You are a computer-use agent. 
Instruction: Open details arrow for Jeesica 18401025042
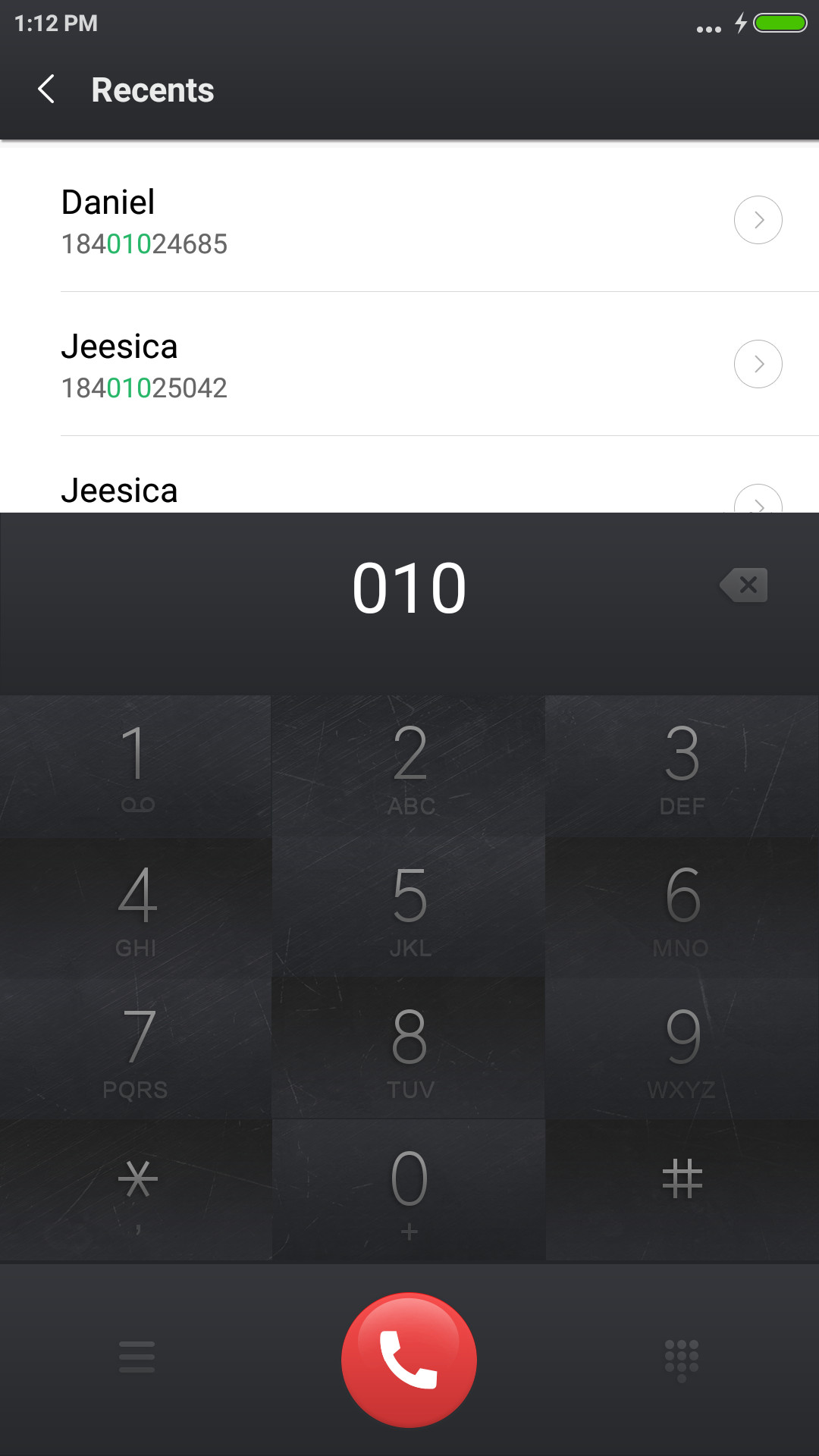758,364
